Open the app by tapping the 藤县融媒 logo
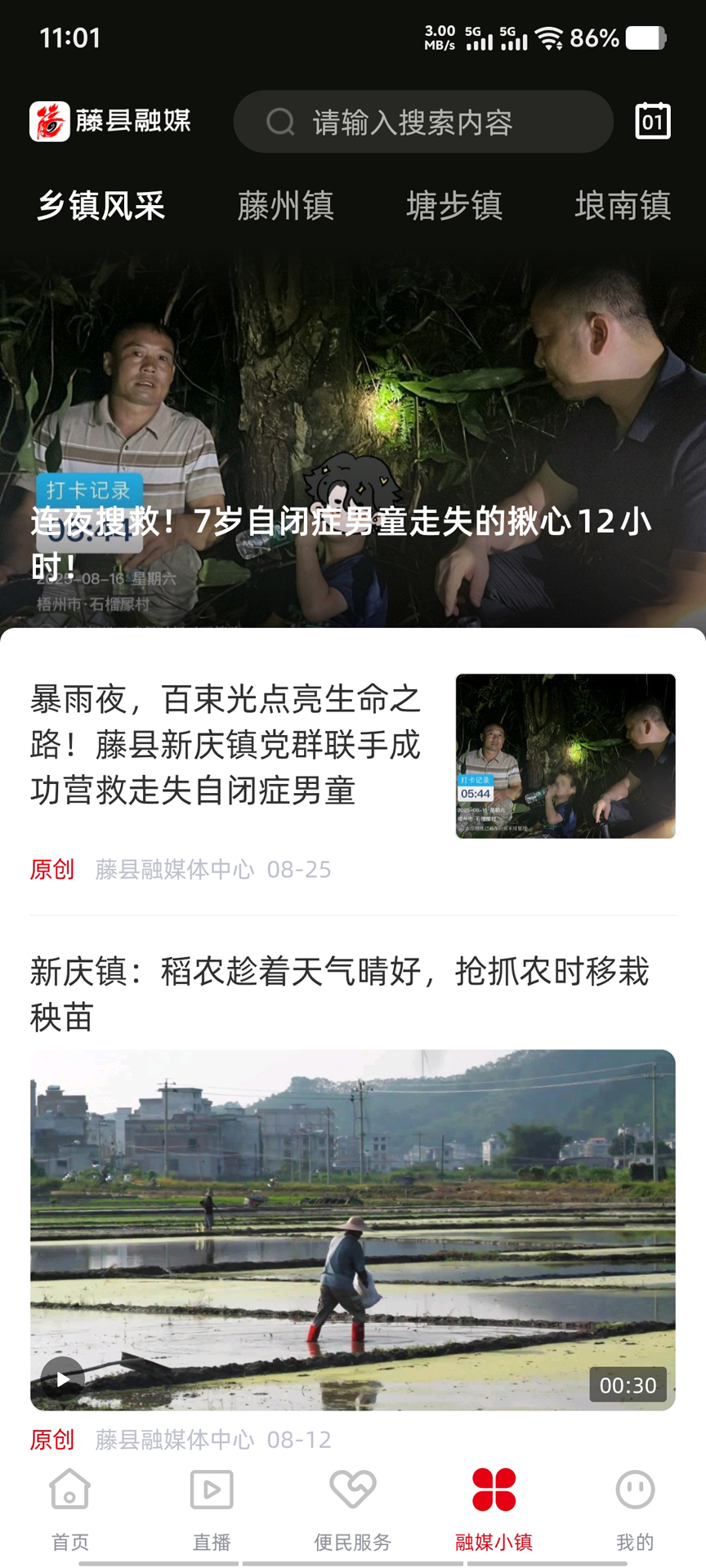Screen dimensions: 706x1568 [112, 121]
